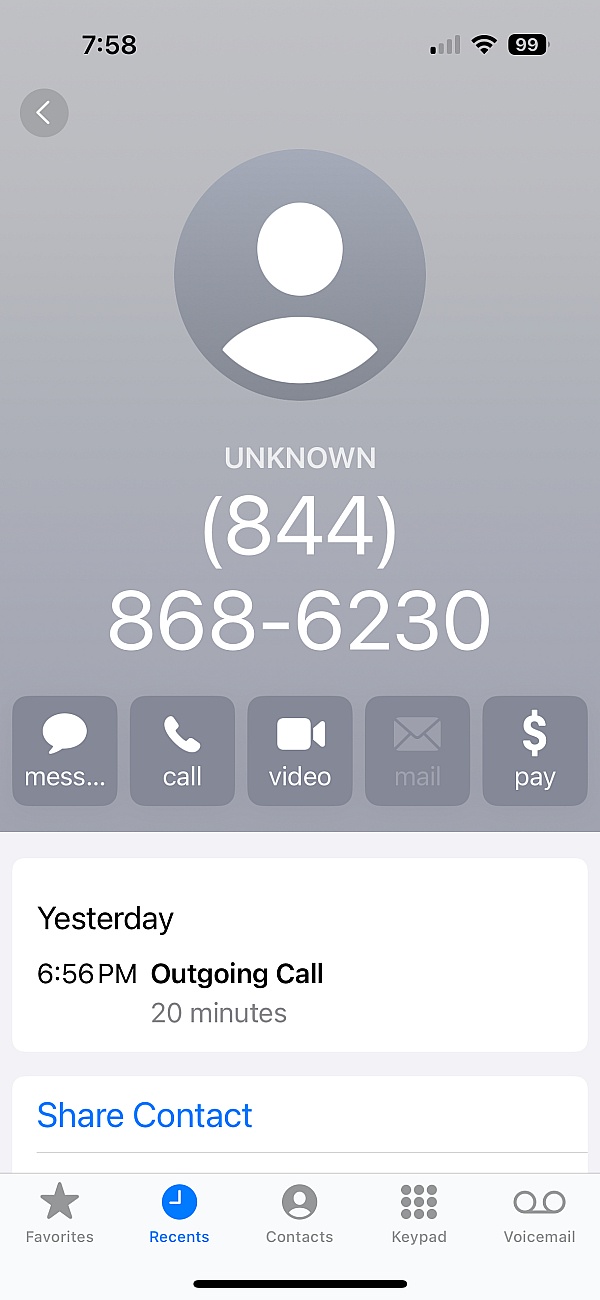Start a video call
Image resolution: width=600 pixels, height=1300 pixels.
tap(300, 751)
